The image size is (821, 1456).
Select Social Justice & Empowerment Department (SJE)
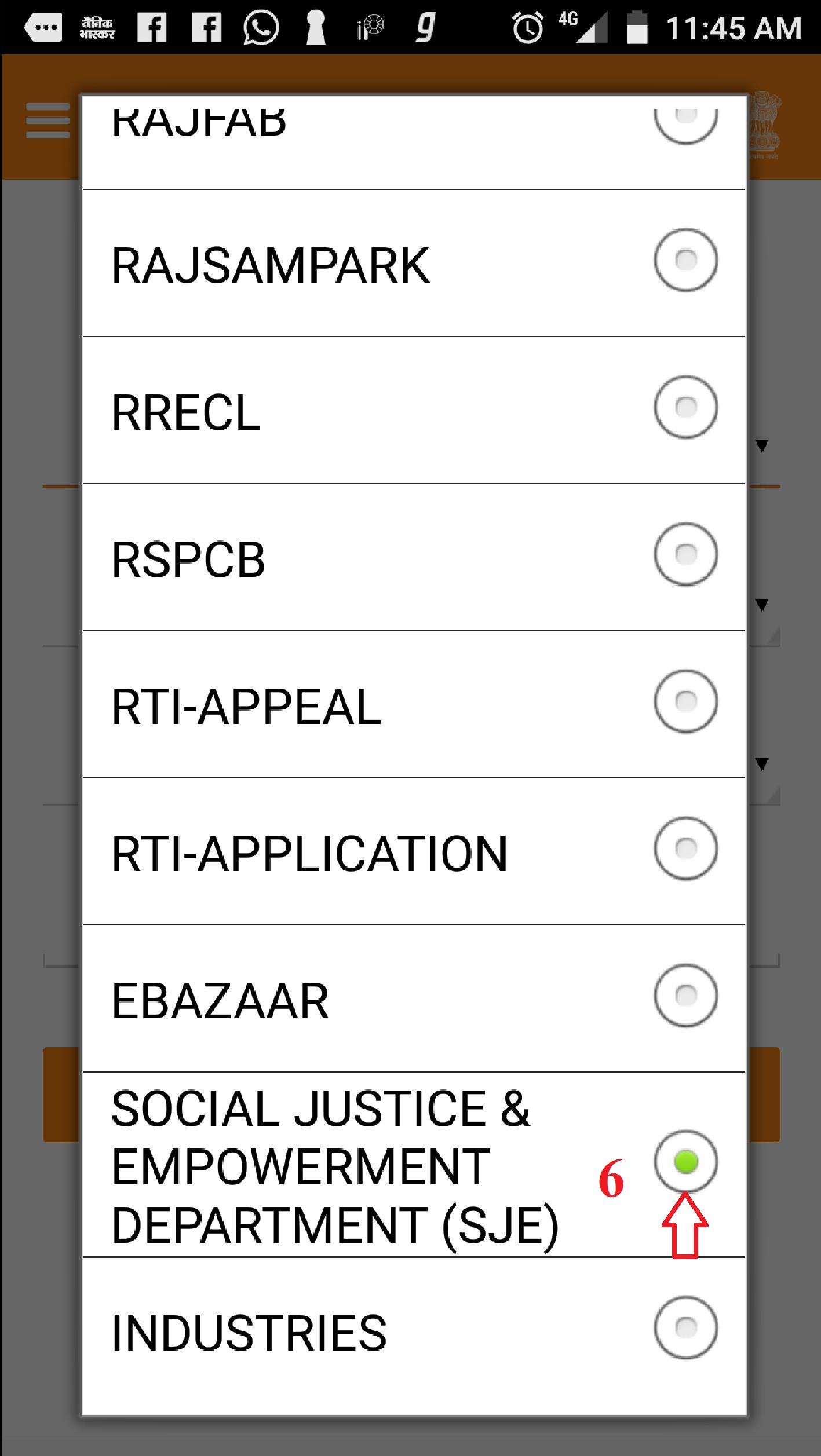(x=414, y=1165)
